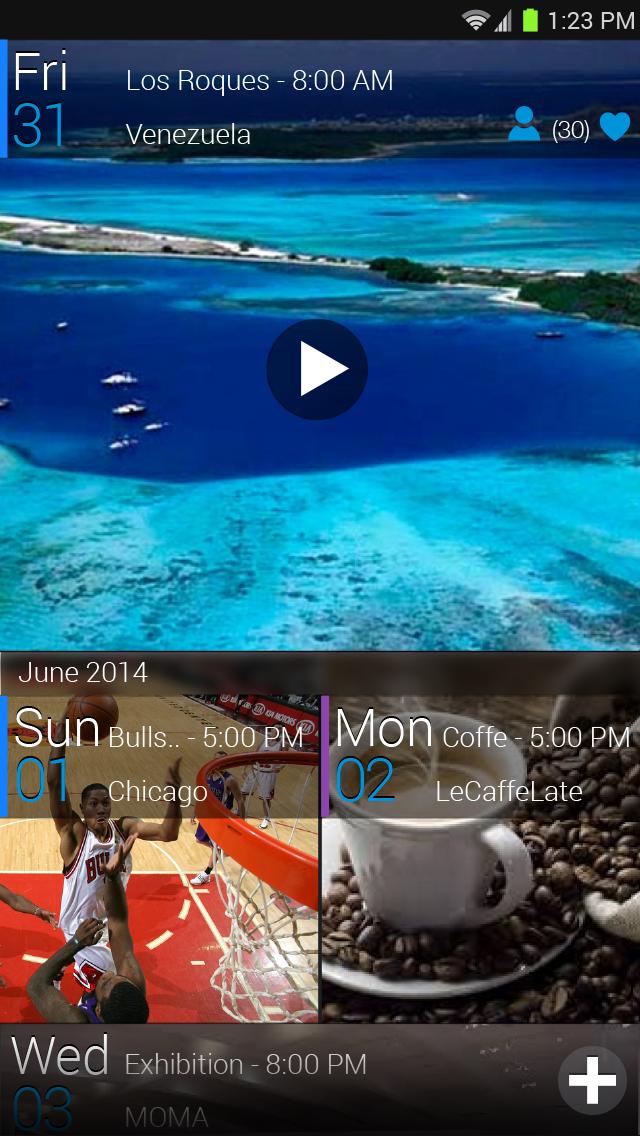Play the Los Roques video
The image size is (640, 1136).
pyautogui.click(x=317, y=370)
